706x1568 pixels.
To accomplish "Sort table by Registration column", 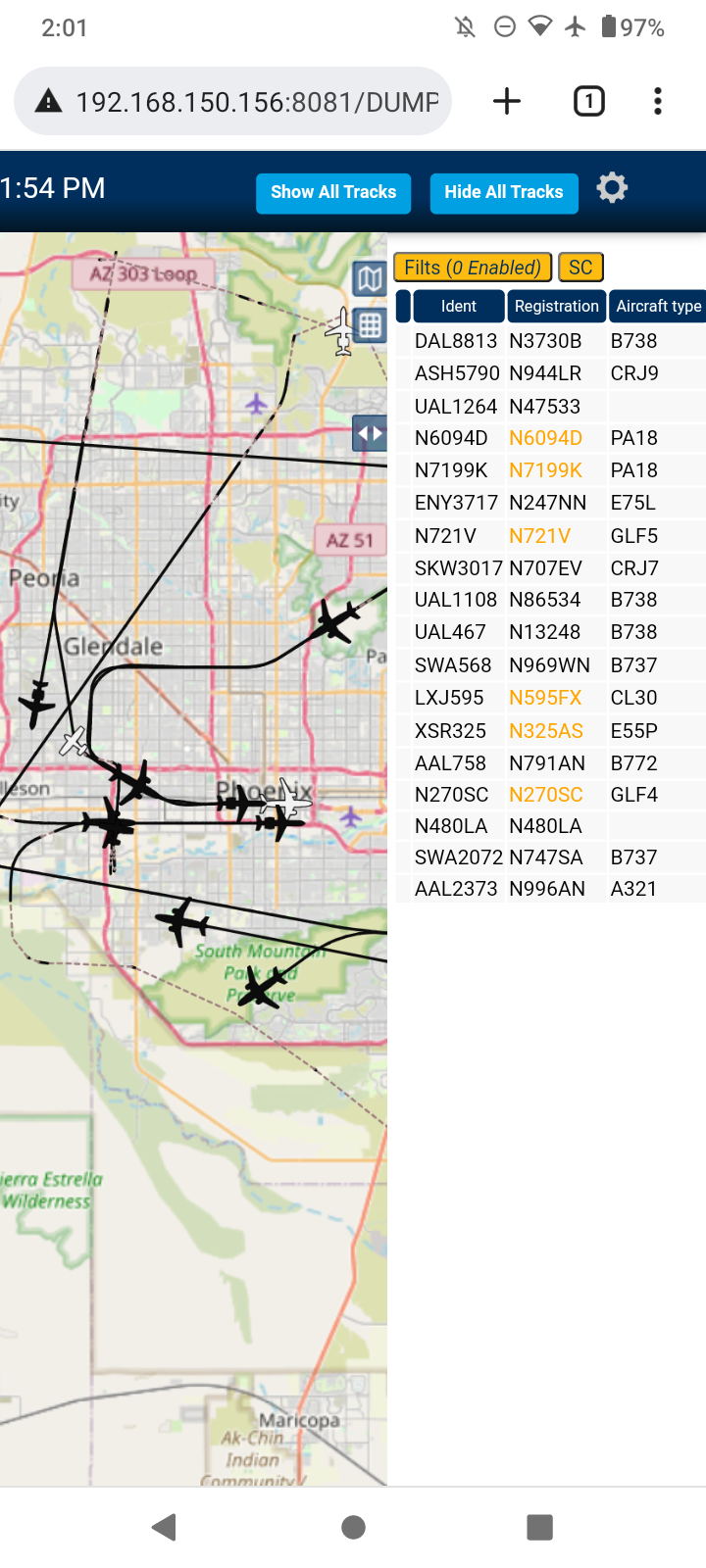I will pyautogui.click(x=556, y=306).
